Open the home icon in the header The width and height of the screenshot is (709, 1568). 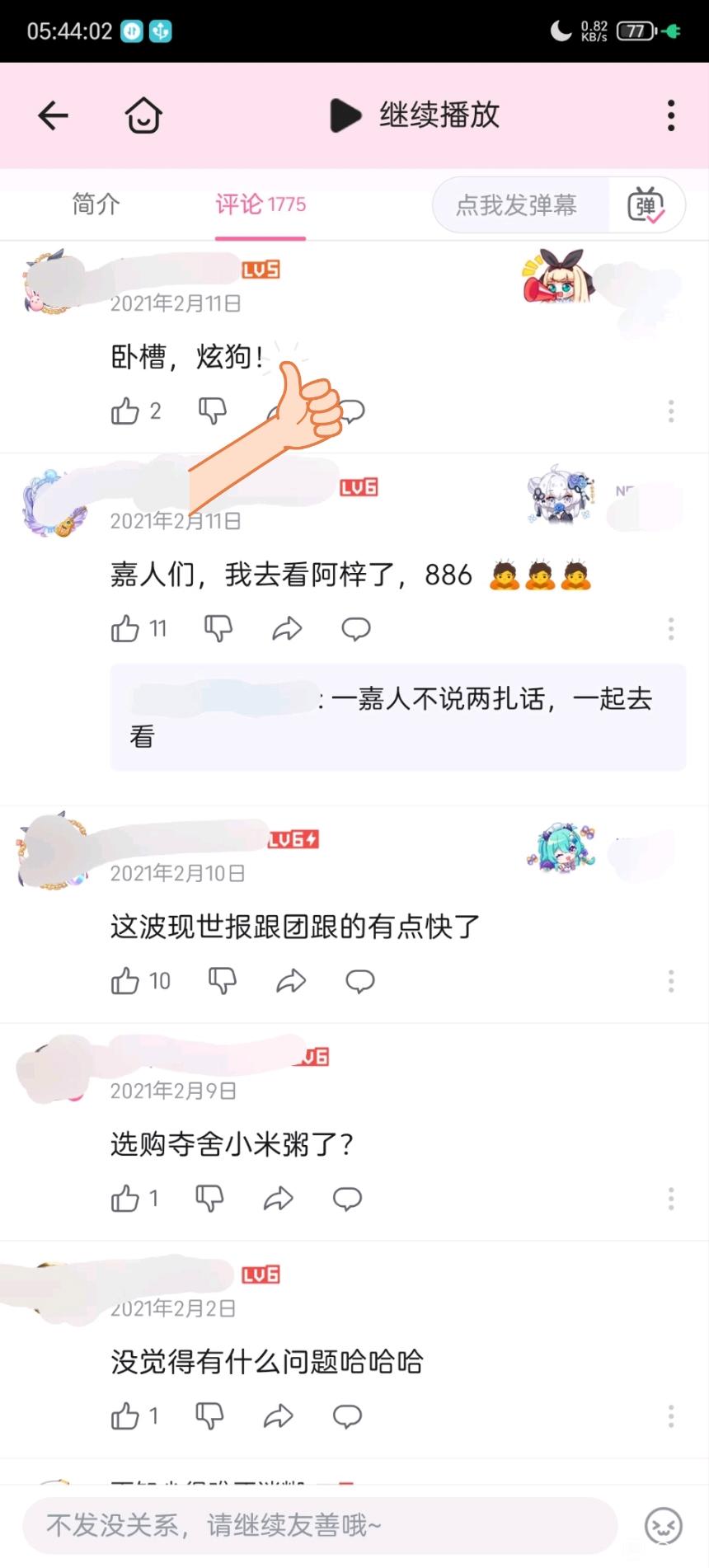[143, 115]
